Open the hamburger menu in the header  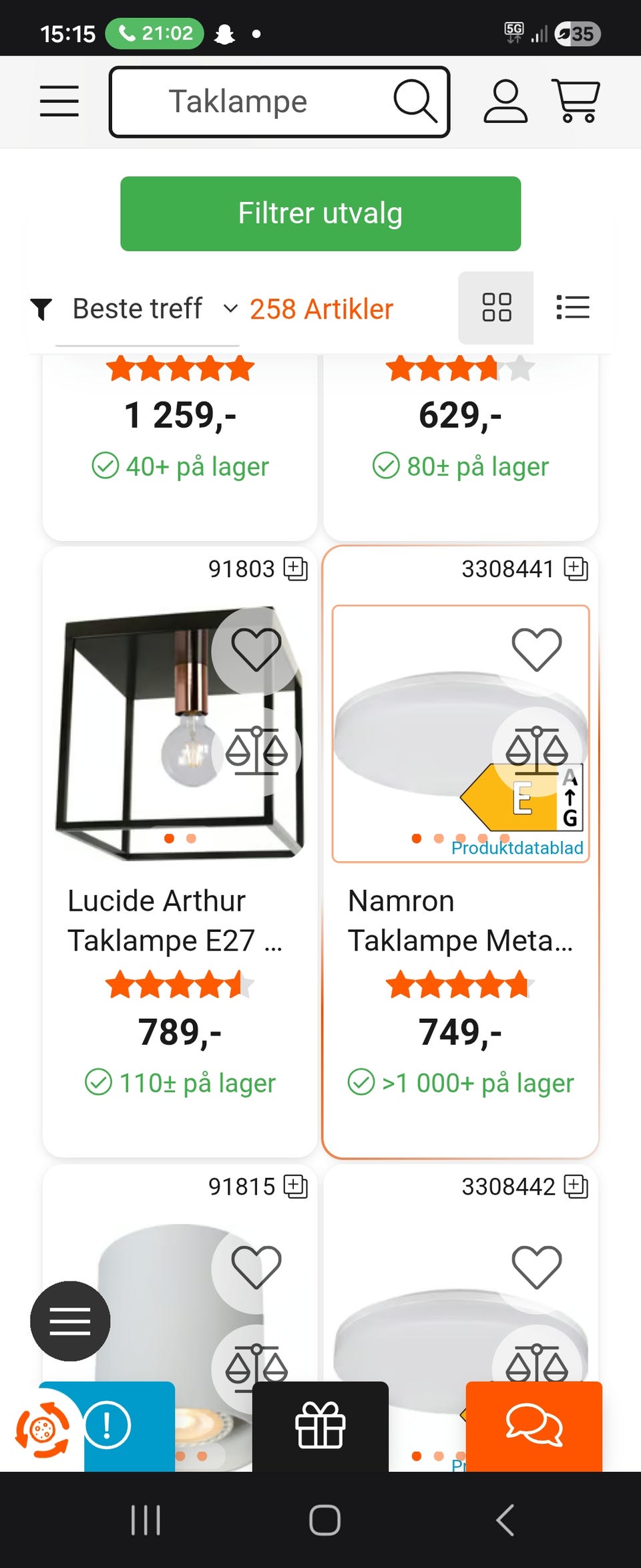59,102
